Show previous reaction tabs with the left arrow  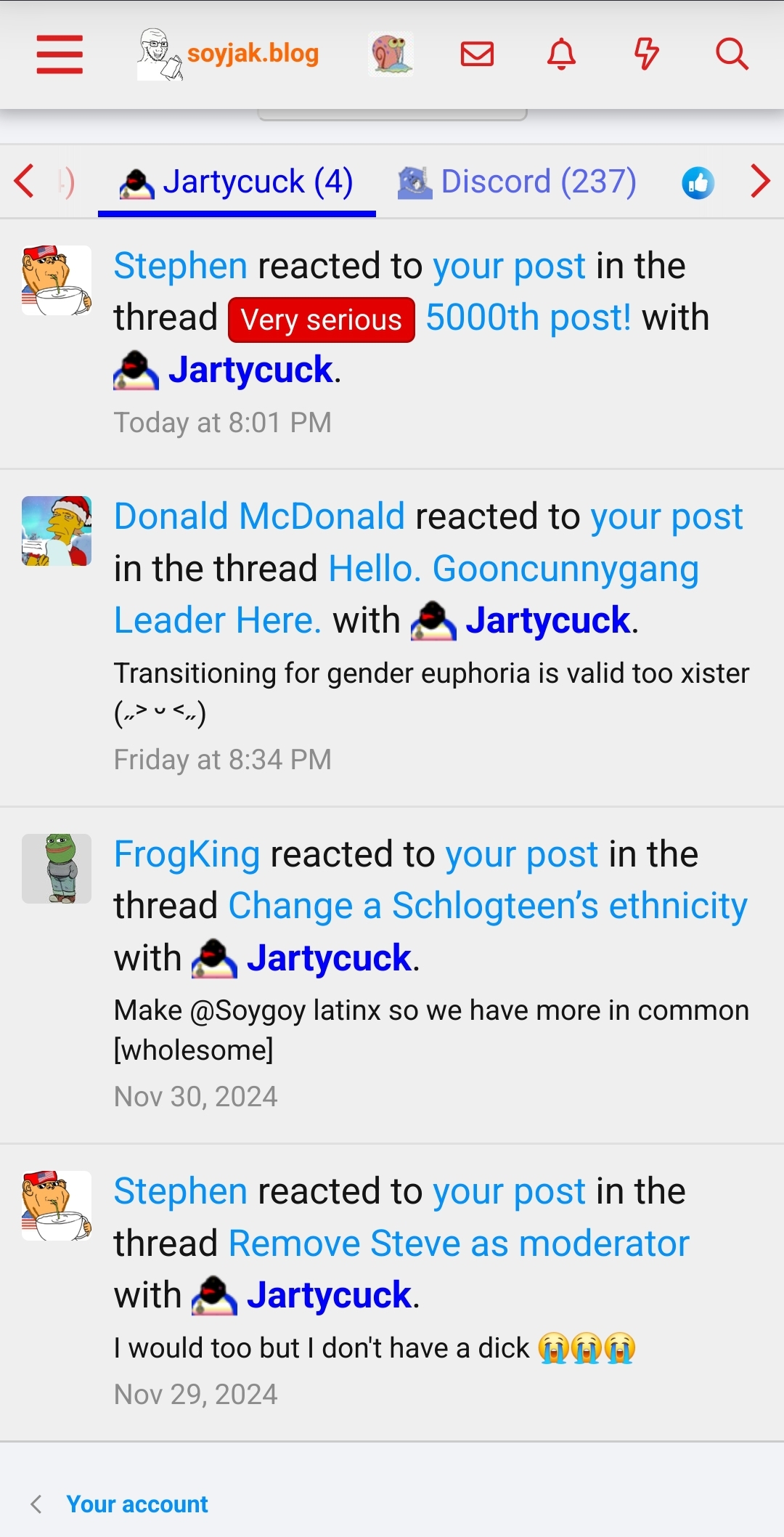click(x=24, y=181)
